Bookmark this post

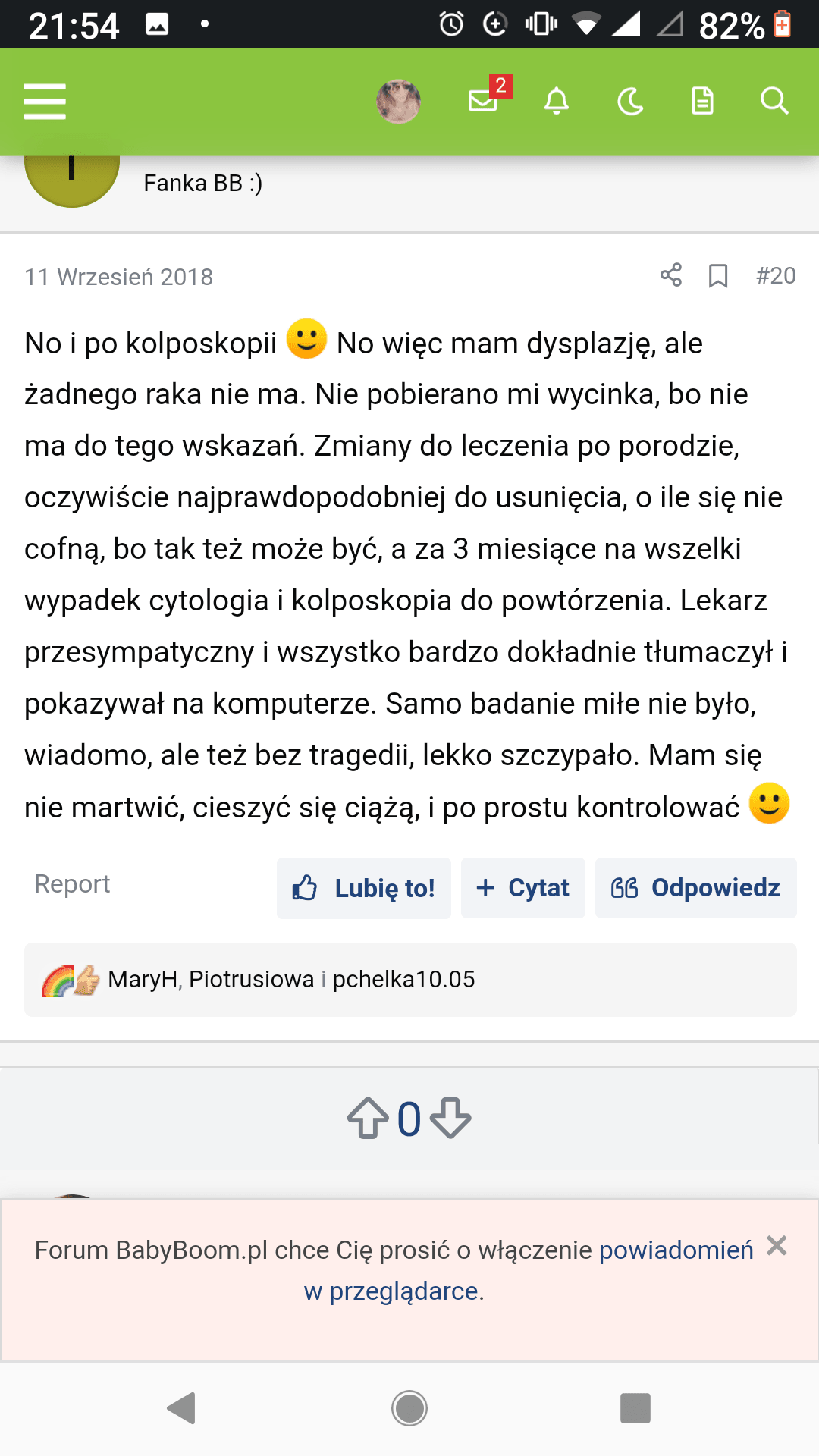point(717,276)
